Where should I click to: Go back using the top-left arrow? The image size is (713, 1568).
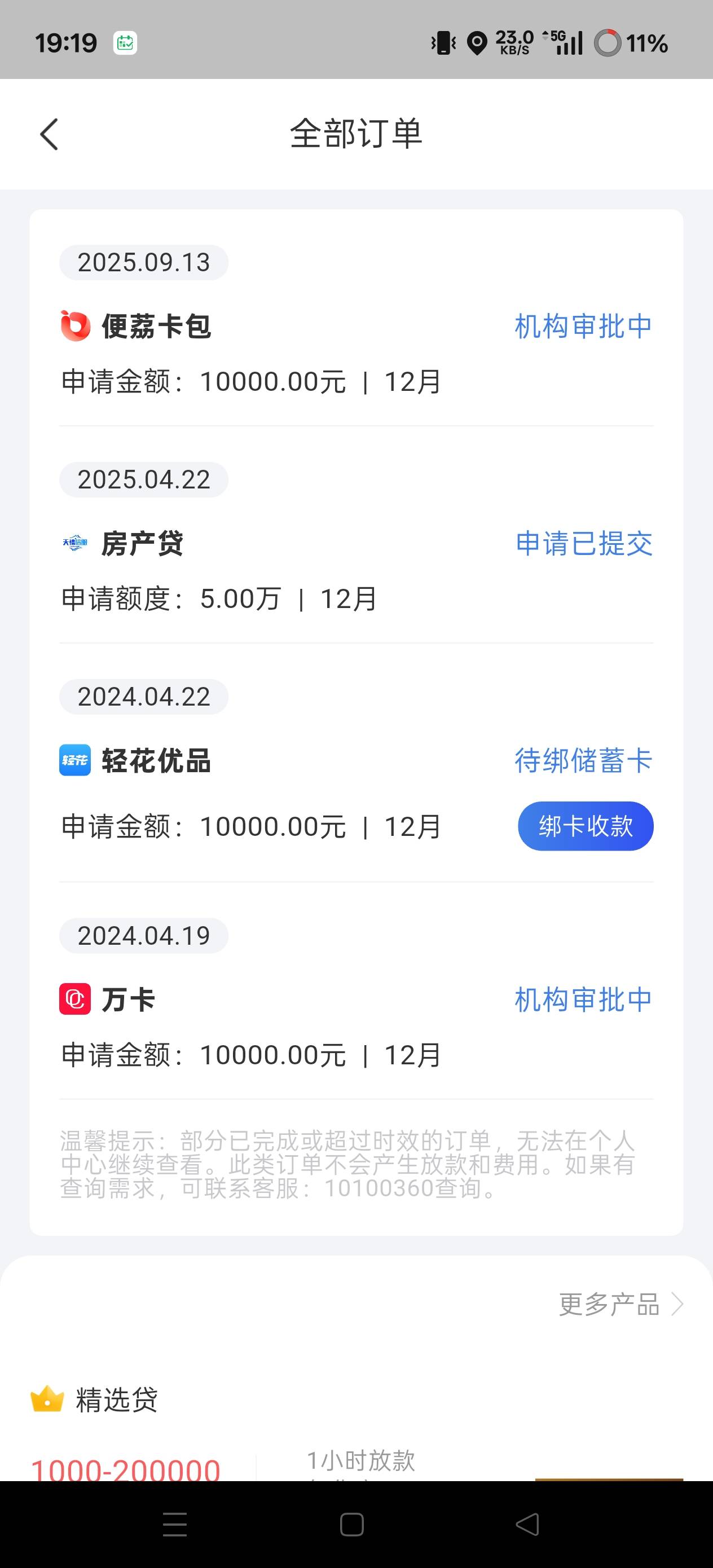[49, 134]
